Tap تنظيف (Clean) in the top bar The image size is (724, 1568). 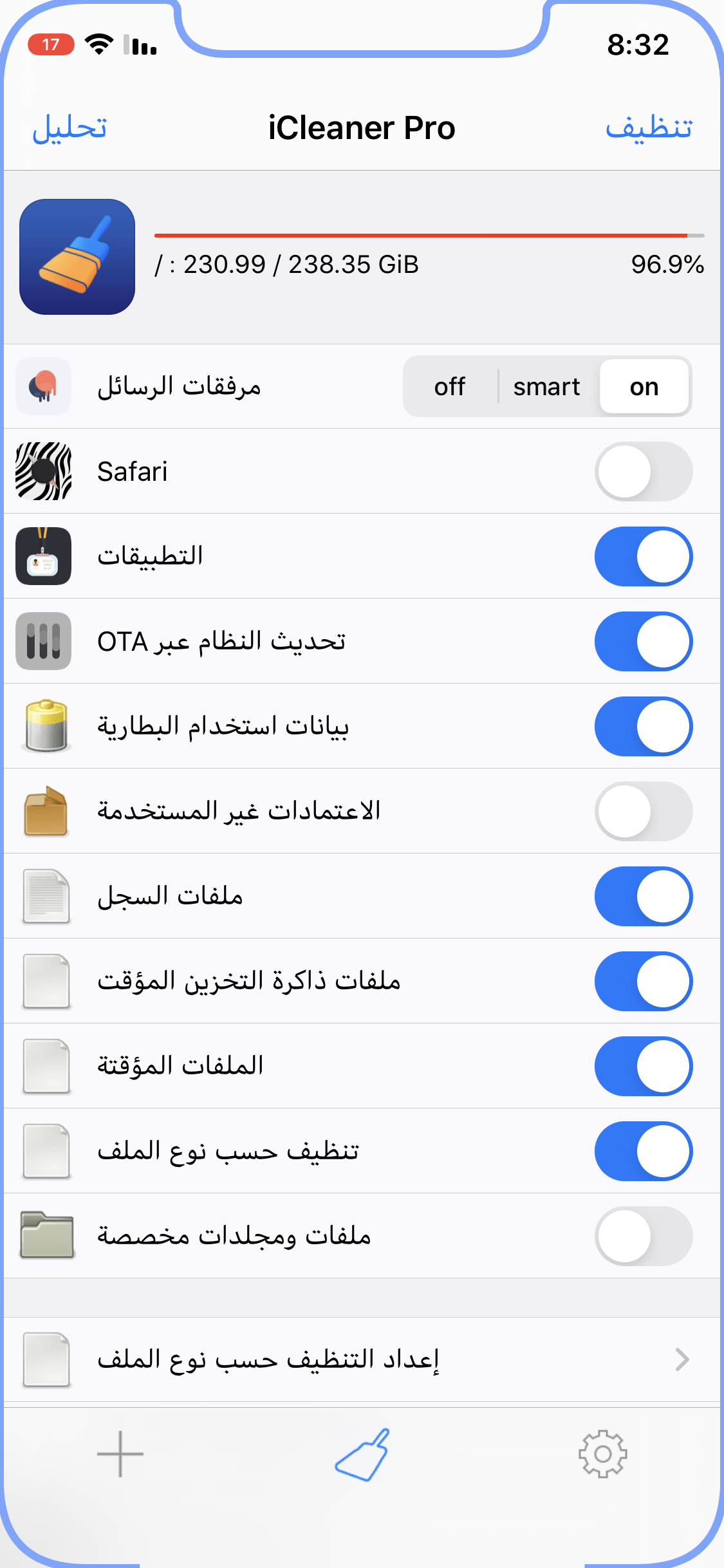point(649,128)
